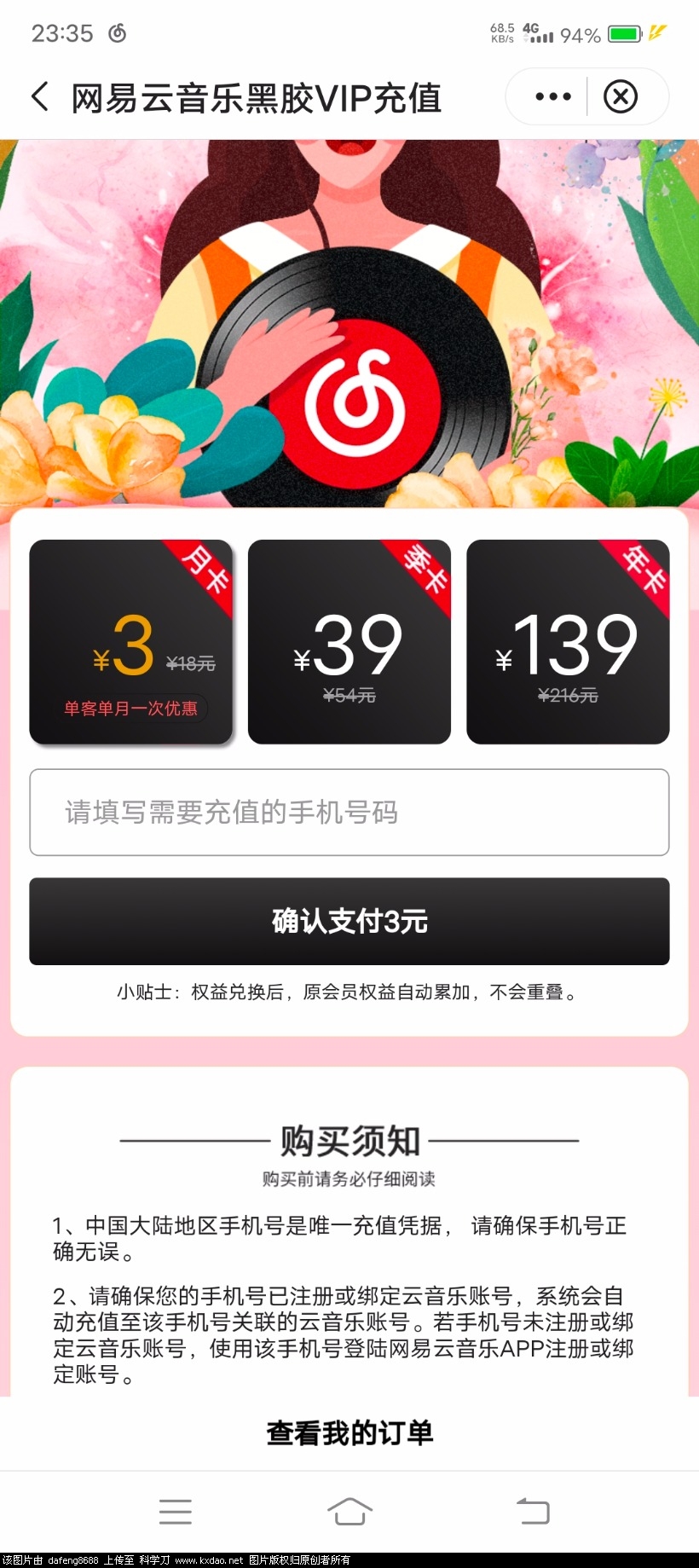Choose the ¥39 quarterly card (季卡)
The width and height of the screenshot is (699, 1568).
(x=349, y=642)
